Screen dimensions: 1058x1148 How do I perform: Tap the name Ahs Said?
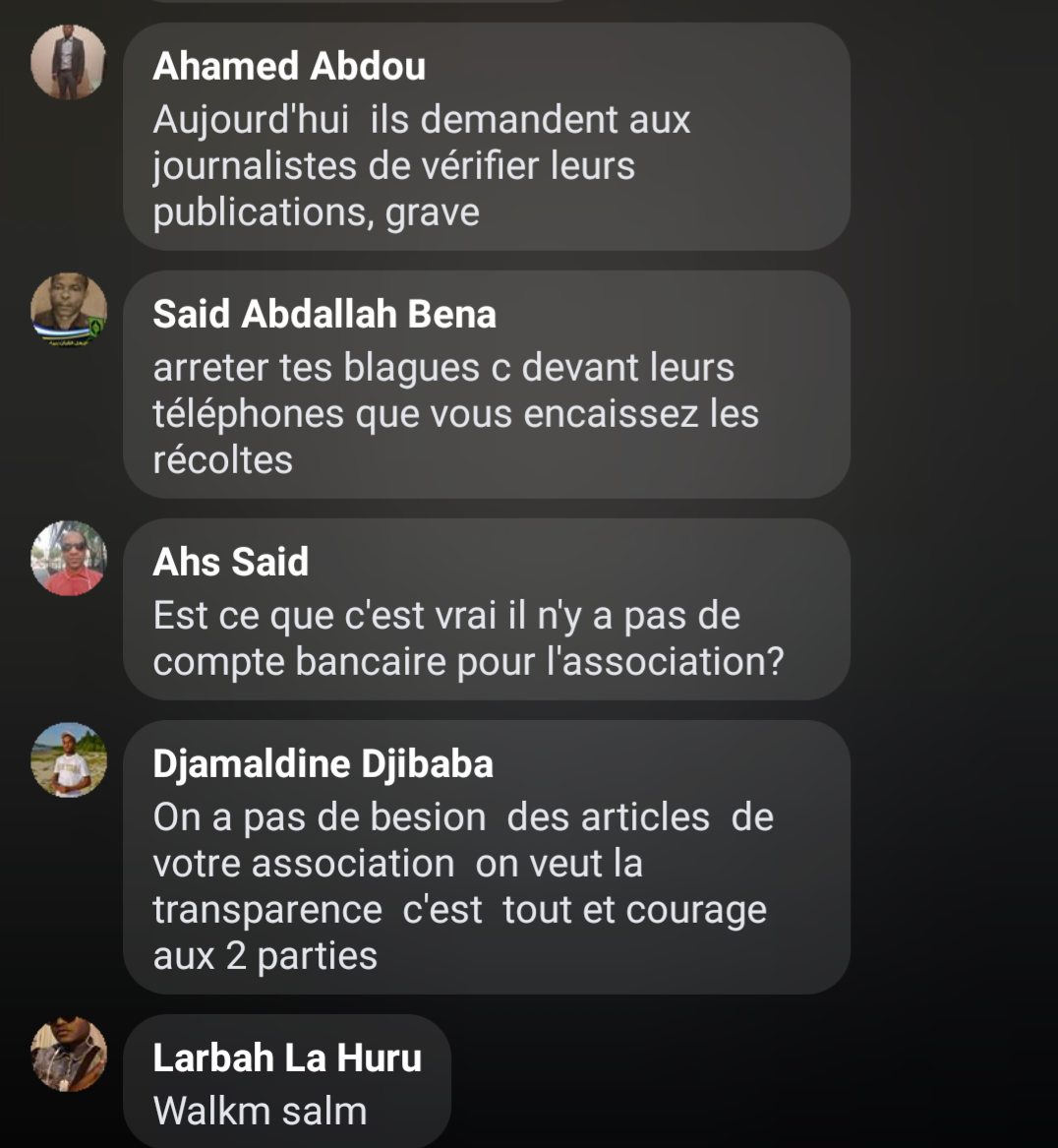[231, 562]
